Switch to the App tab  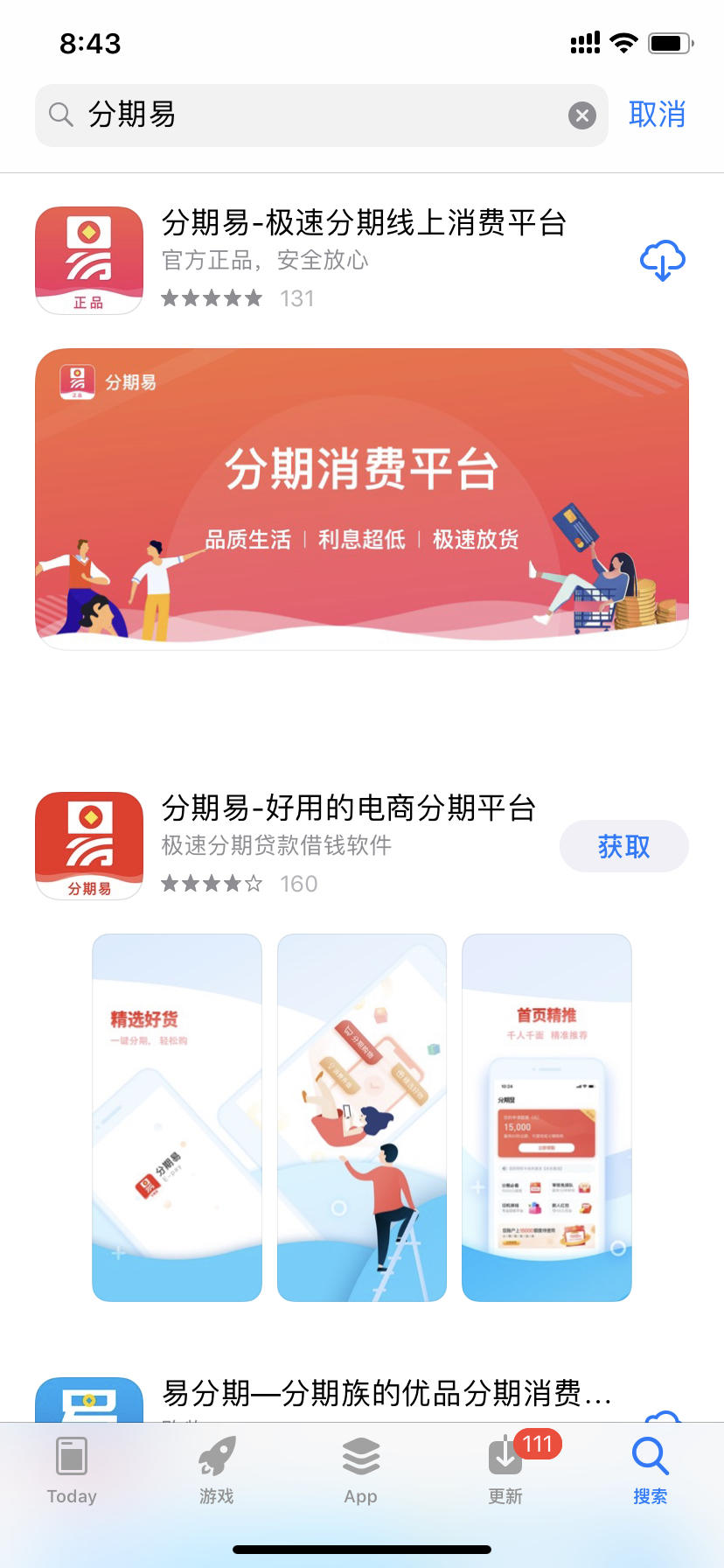point(360,1471)
